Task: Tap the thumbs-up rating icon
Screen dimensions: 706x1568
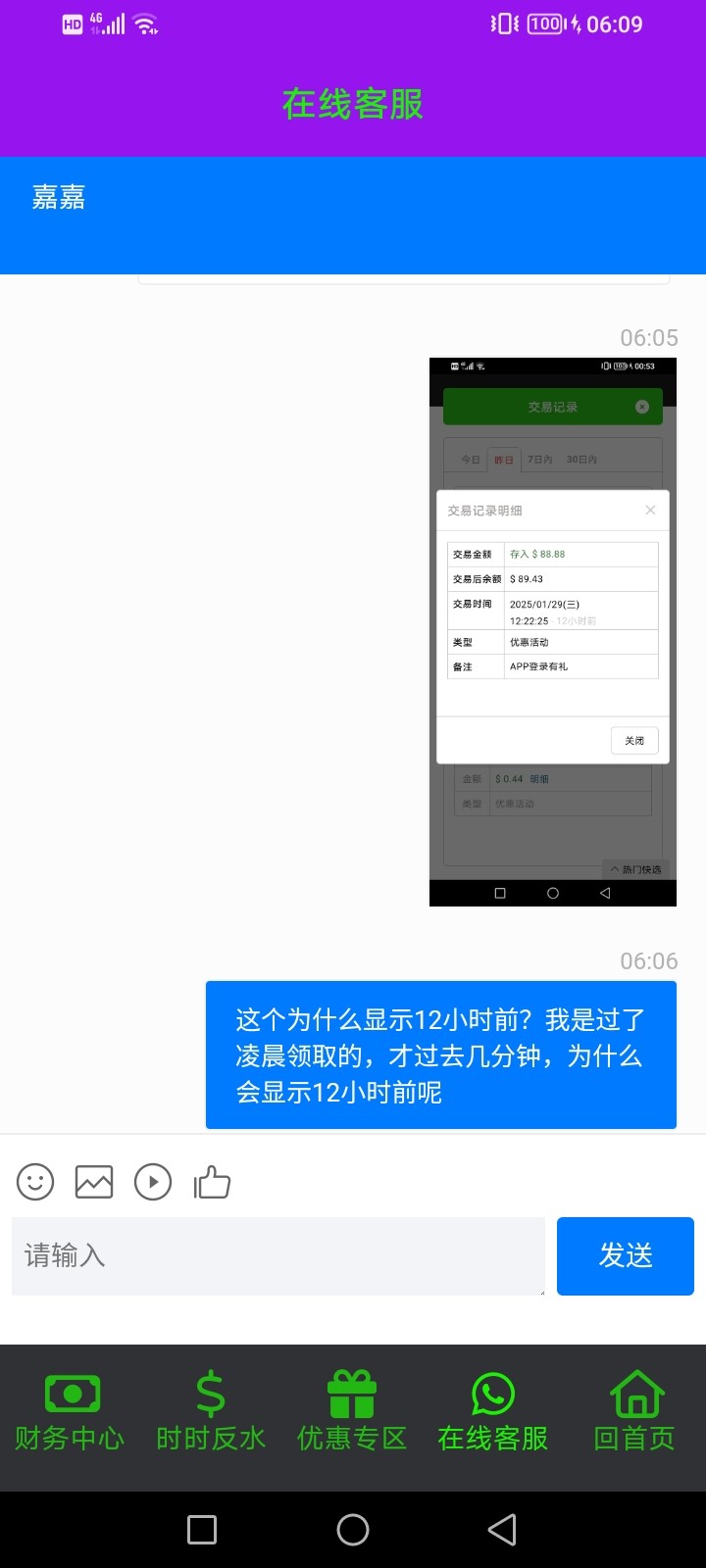Action: [x=212, y=1182]
